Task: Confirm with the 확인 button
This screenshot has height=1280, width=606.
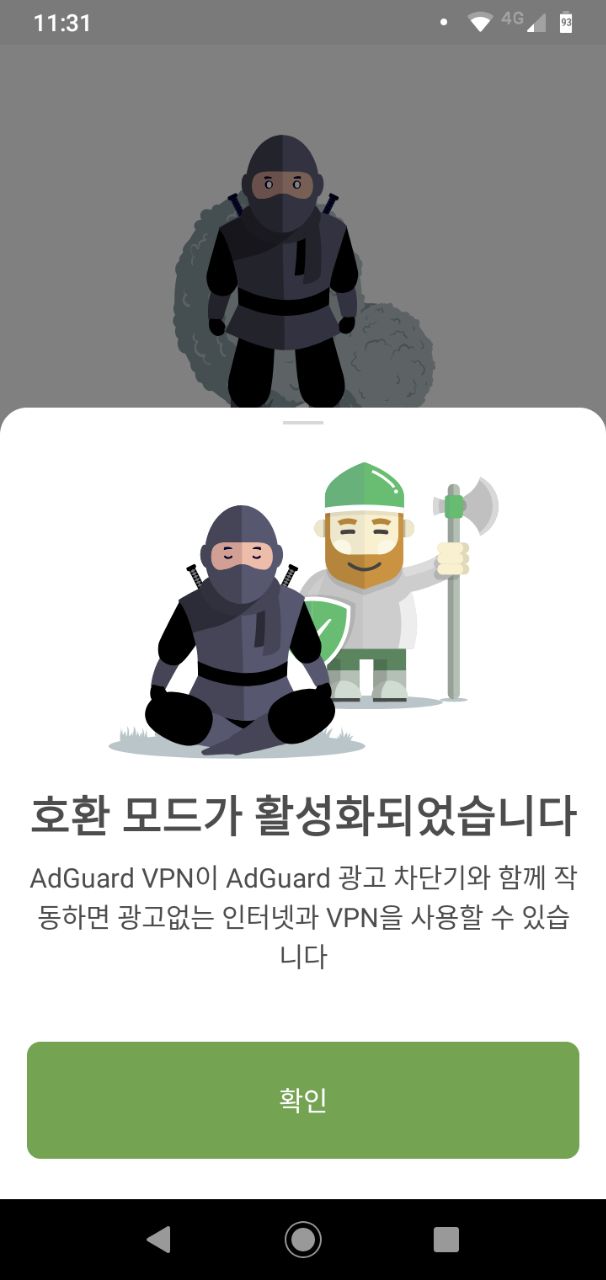Action: pyautogui.click(x=303, y=1100)
